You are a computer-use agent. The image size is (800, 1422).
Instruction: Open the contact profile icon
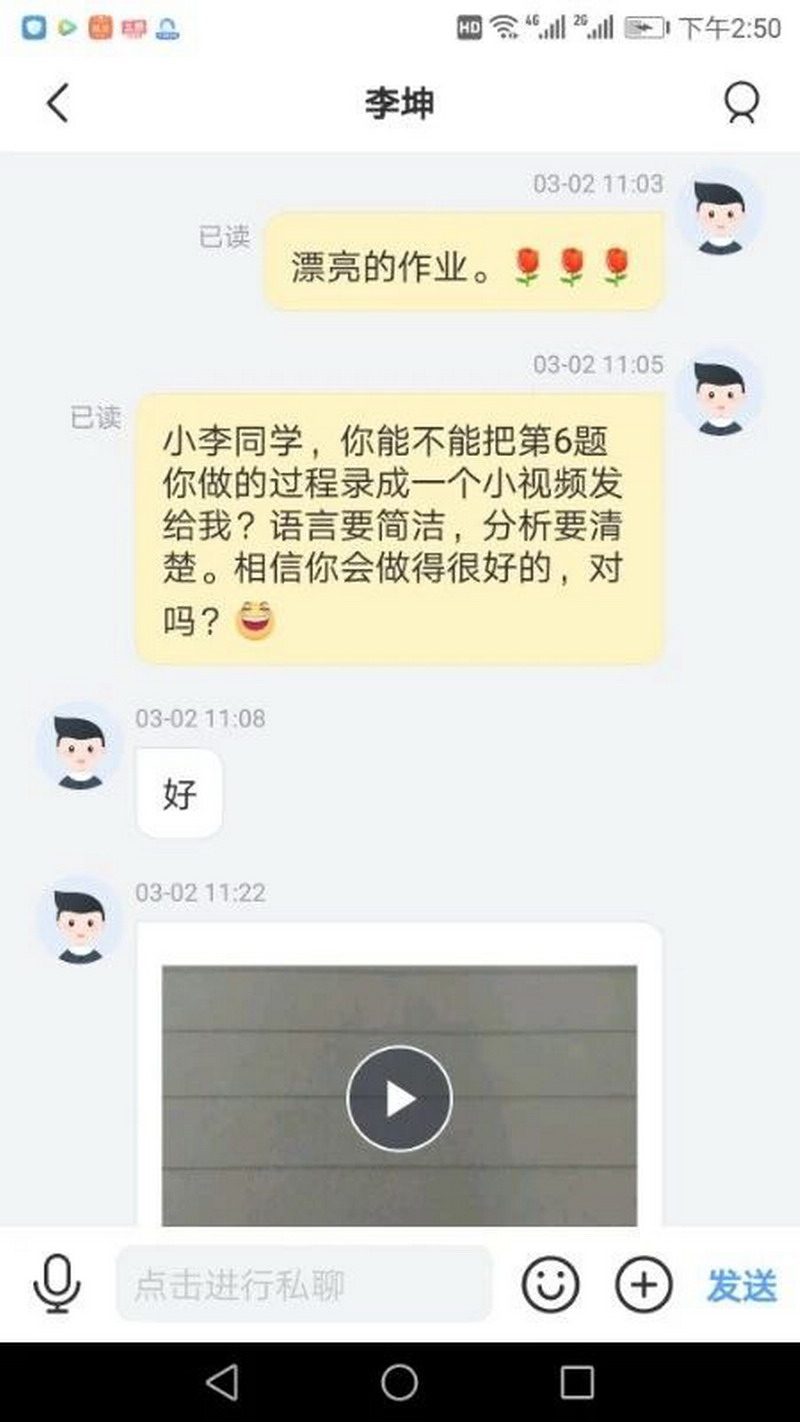pos(741,102)
